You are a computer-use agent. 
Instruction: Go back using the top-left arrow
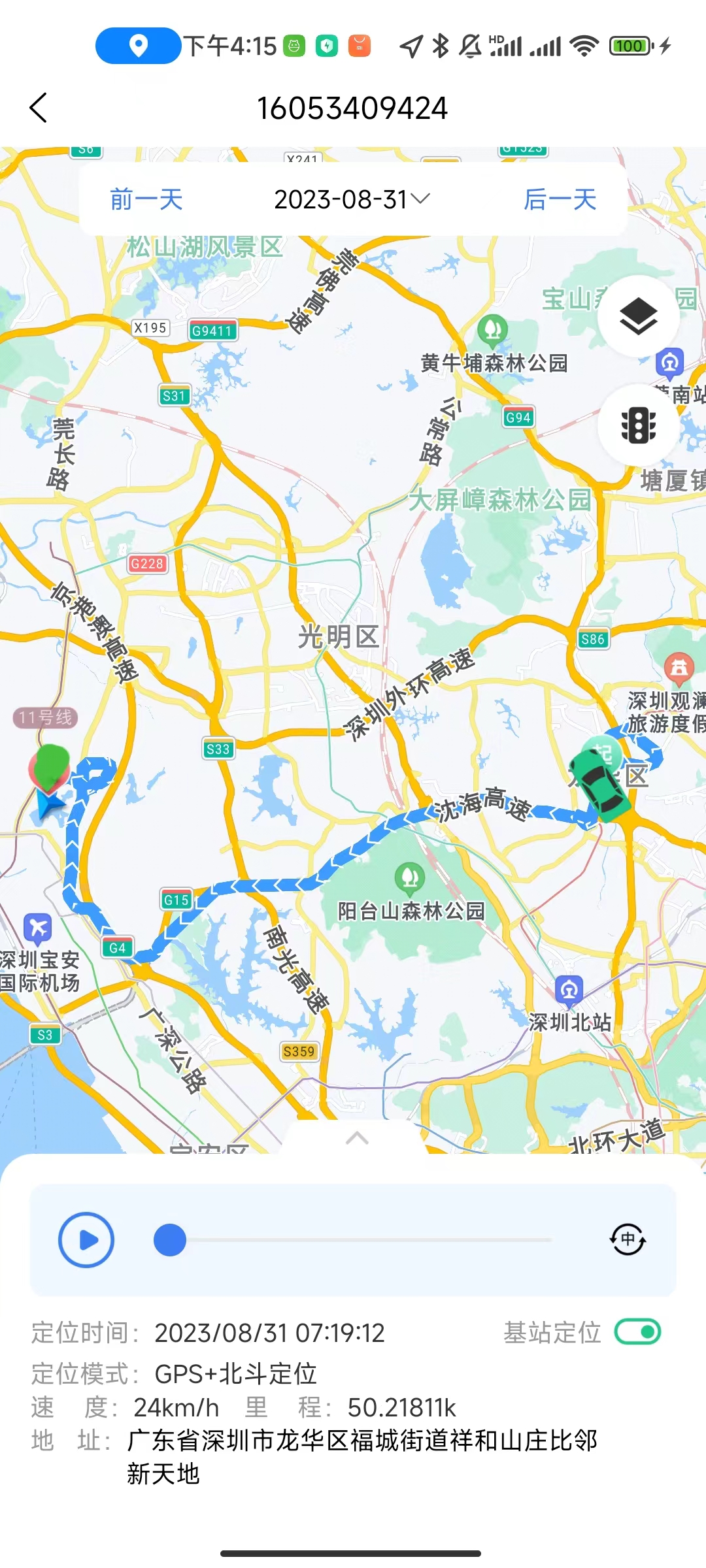coord(39,108)
